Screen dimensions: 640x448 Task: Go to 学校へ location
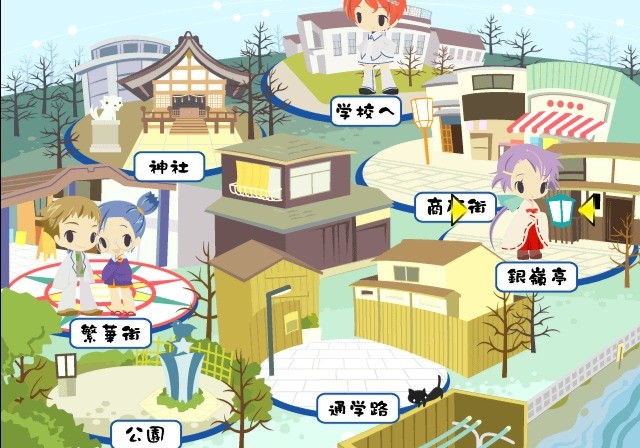point(367,110)
